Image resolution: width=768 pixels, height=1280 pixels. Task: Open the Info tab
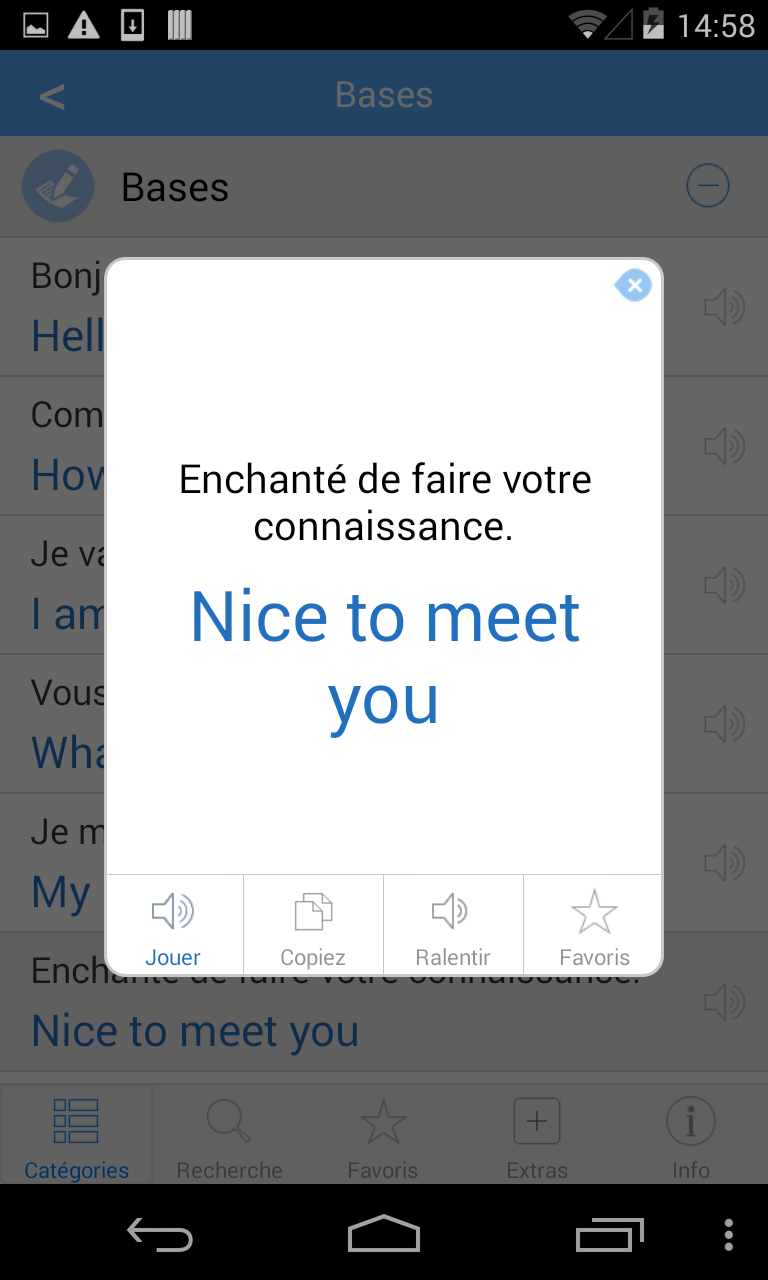(x=690, y=1135)
